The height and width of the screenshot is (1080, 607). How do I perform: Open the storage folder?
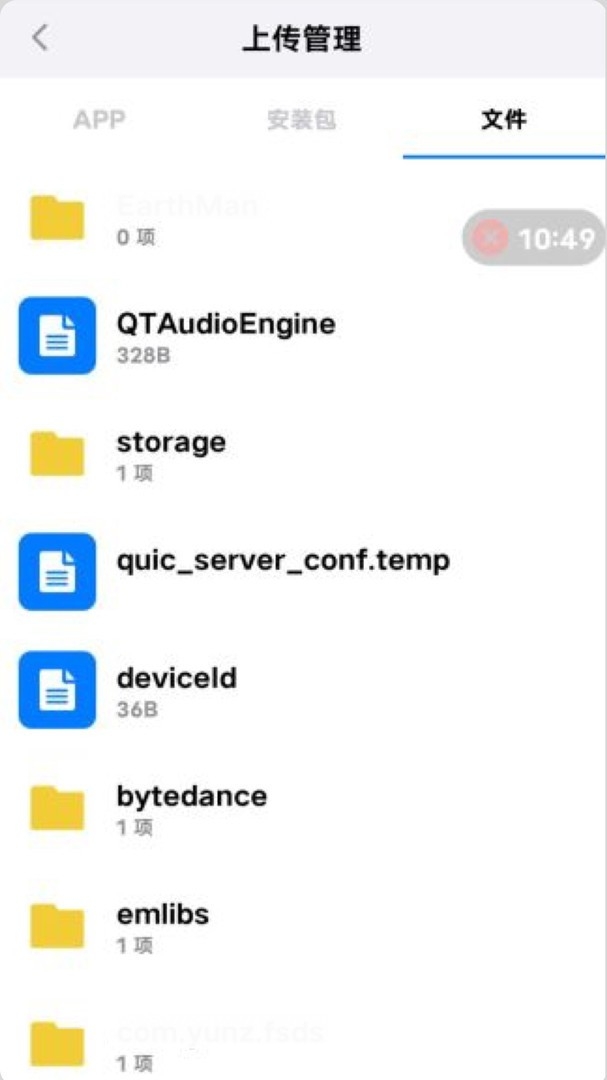[303, 454]
